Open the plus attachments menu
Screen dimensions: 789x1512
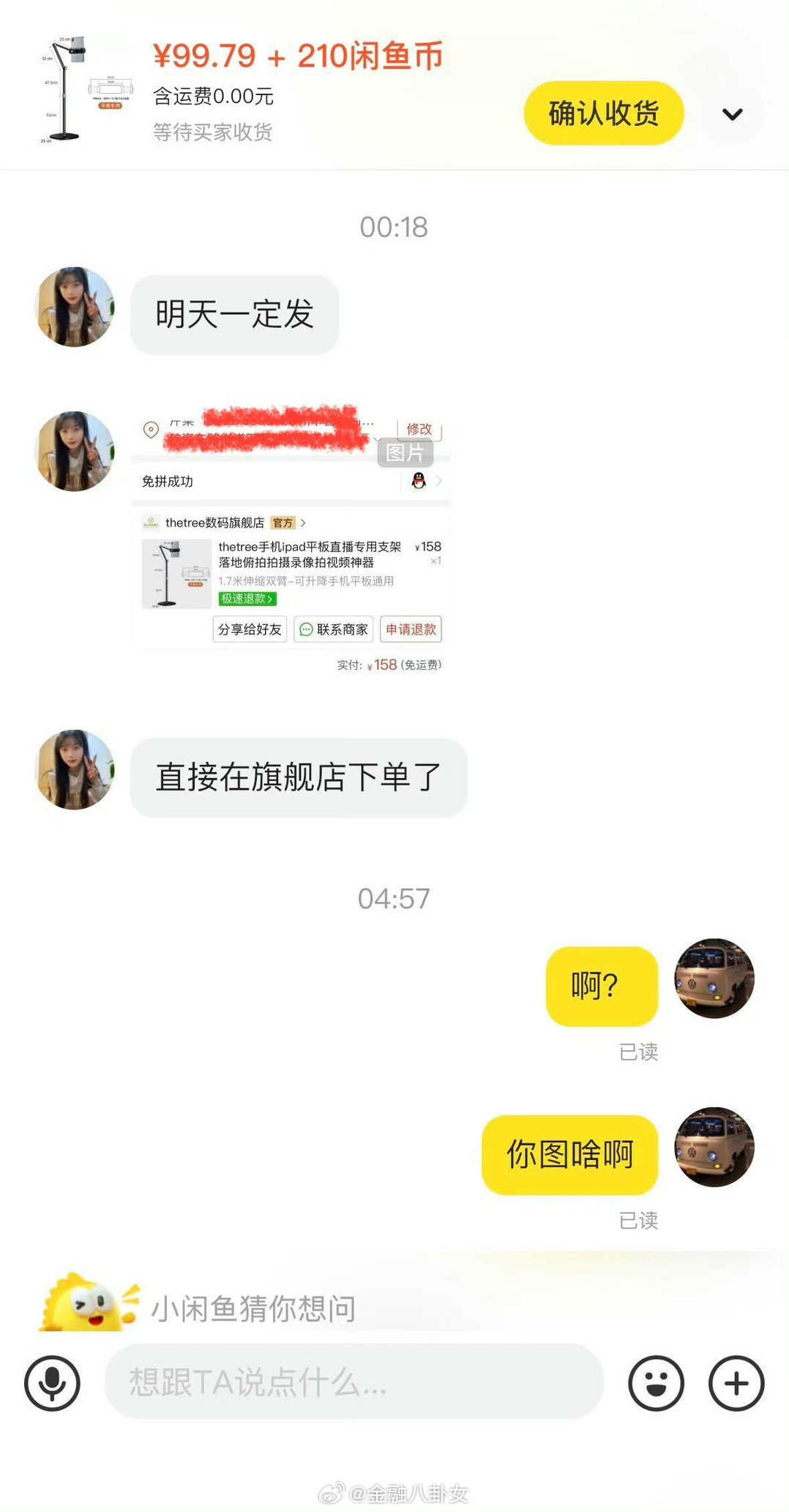click(736, 1382)
